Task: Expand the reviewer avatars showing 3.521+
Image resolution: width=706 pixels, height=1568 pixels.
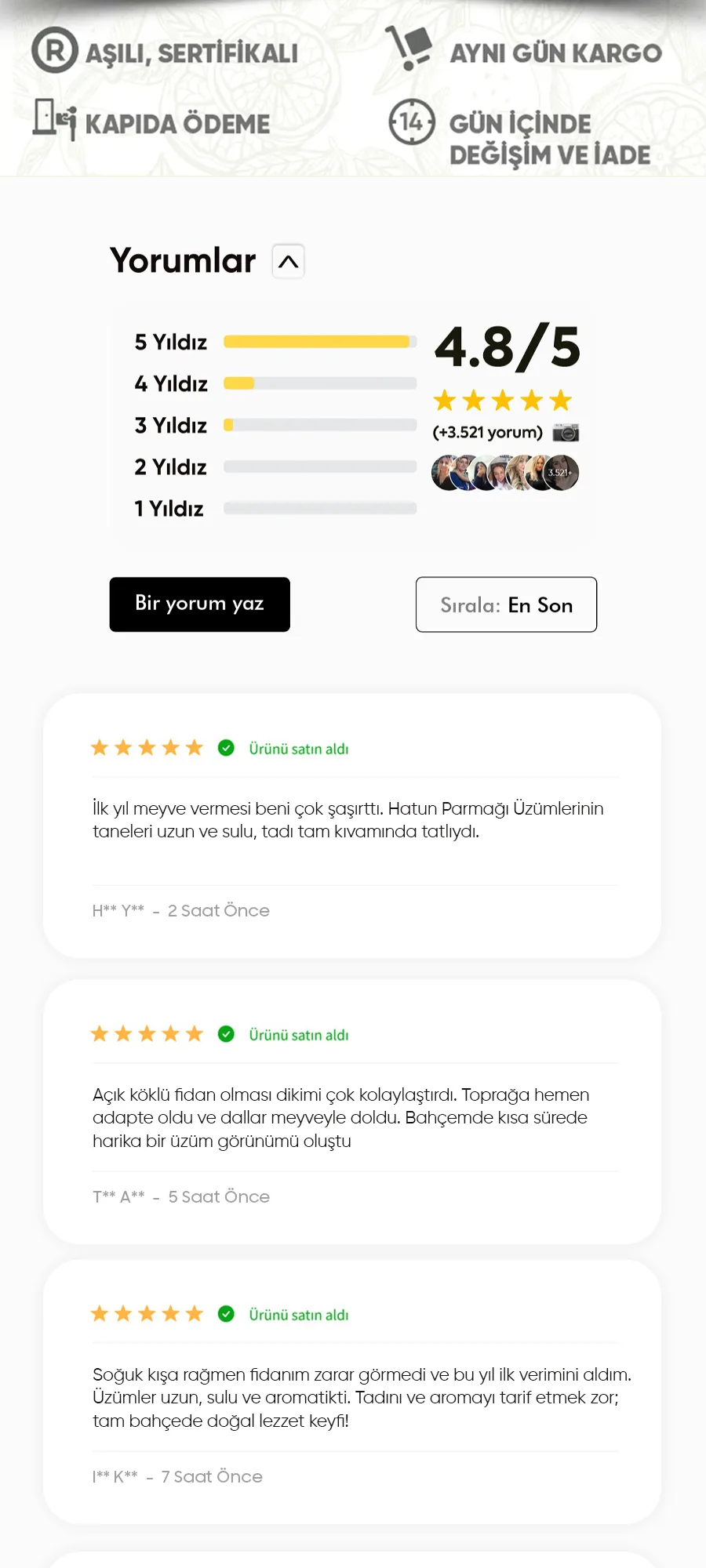Action: tap(559, 473)
